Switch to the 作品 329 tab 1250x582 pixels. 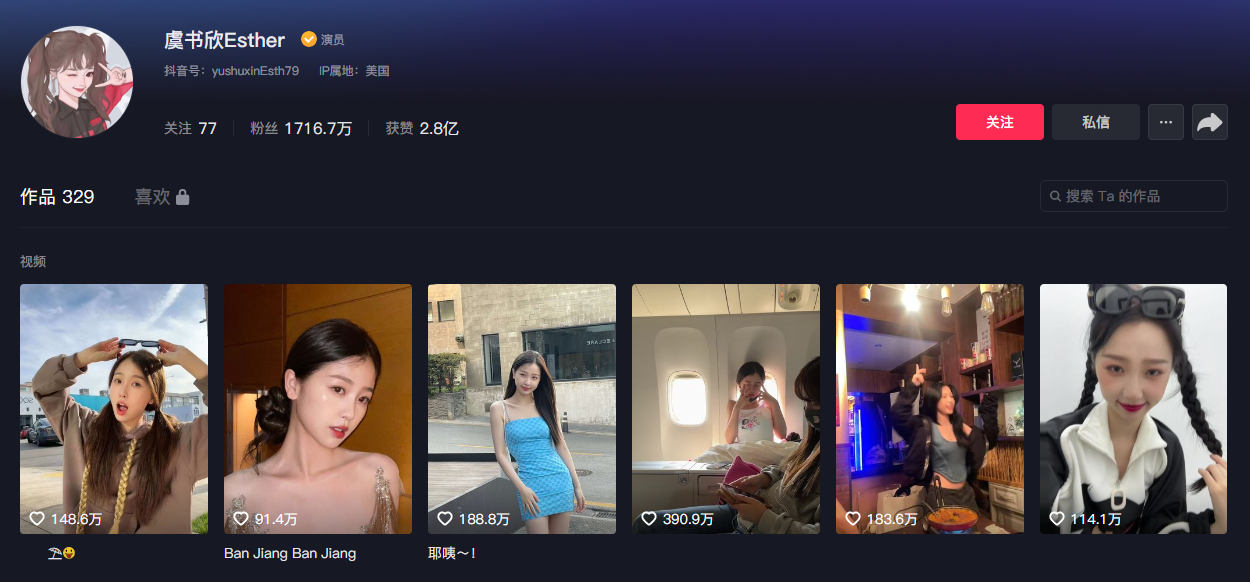coord(57,197)
